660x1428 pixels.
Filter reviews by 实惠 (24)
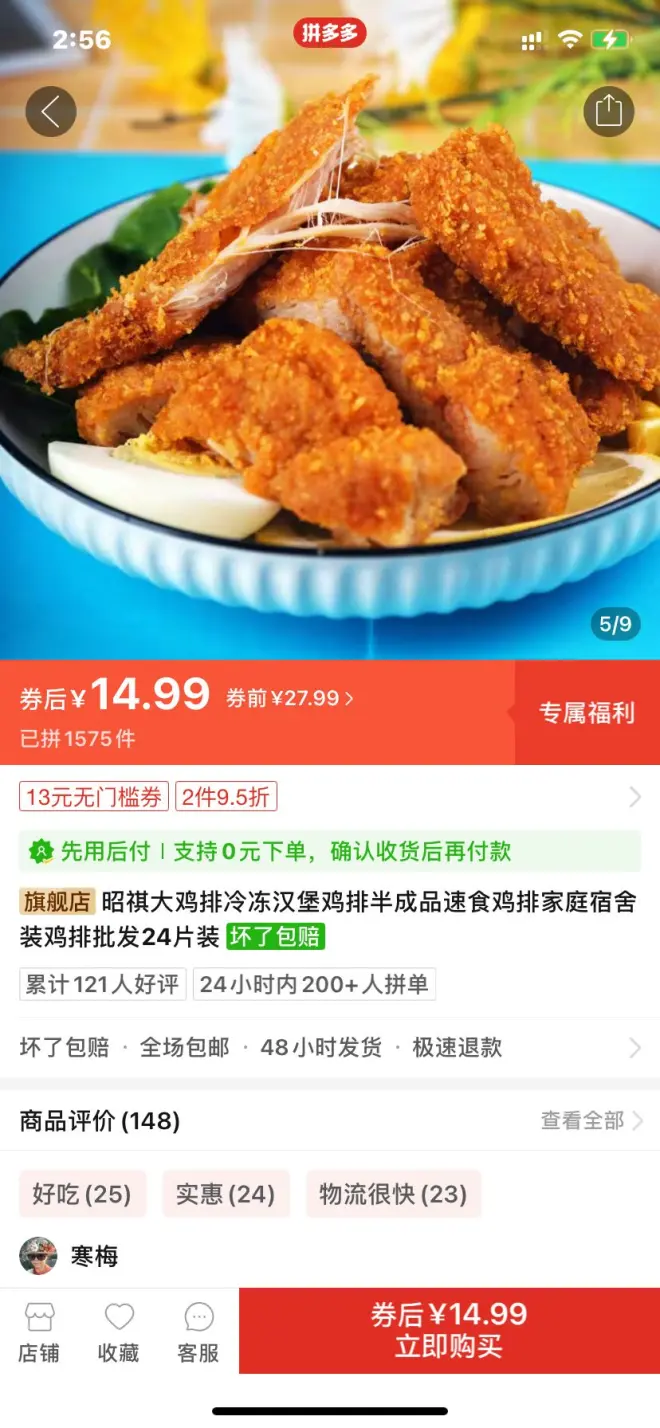click(225, 1194)
